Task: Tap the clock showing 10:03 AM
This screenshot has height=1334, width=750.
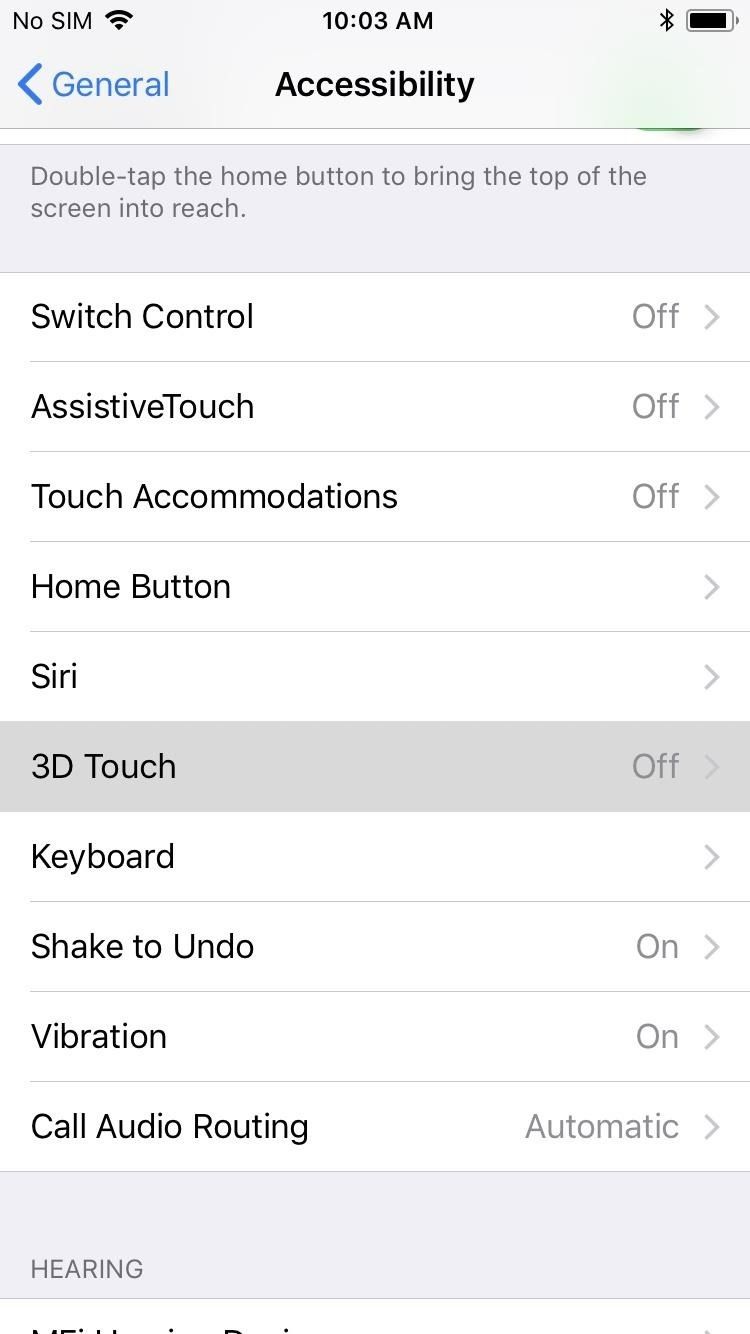Action: point(377,20)
